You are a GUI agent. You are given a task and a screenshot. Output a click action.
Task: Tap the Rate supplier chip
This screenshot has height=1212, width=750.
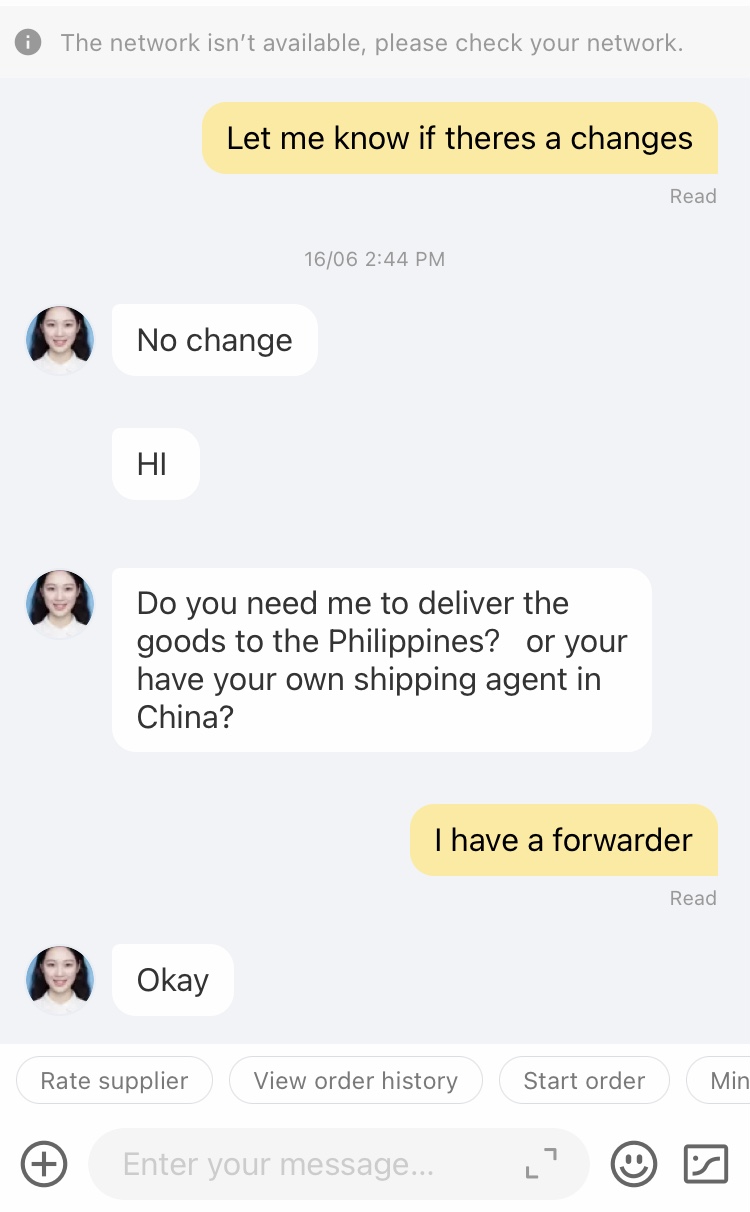(115, 1081)
